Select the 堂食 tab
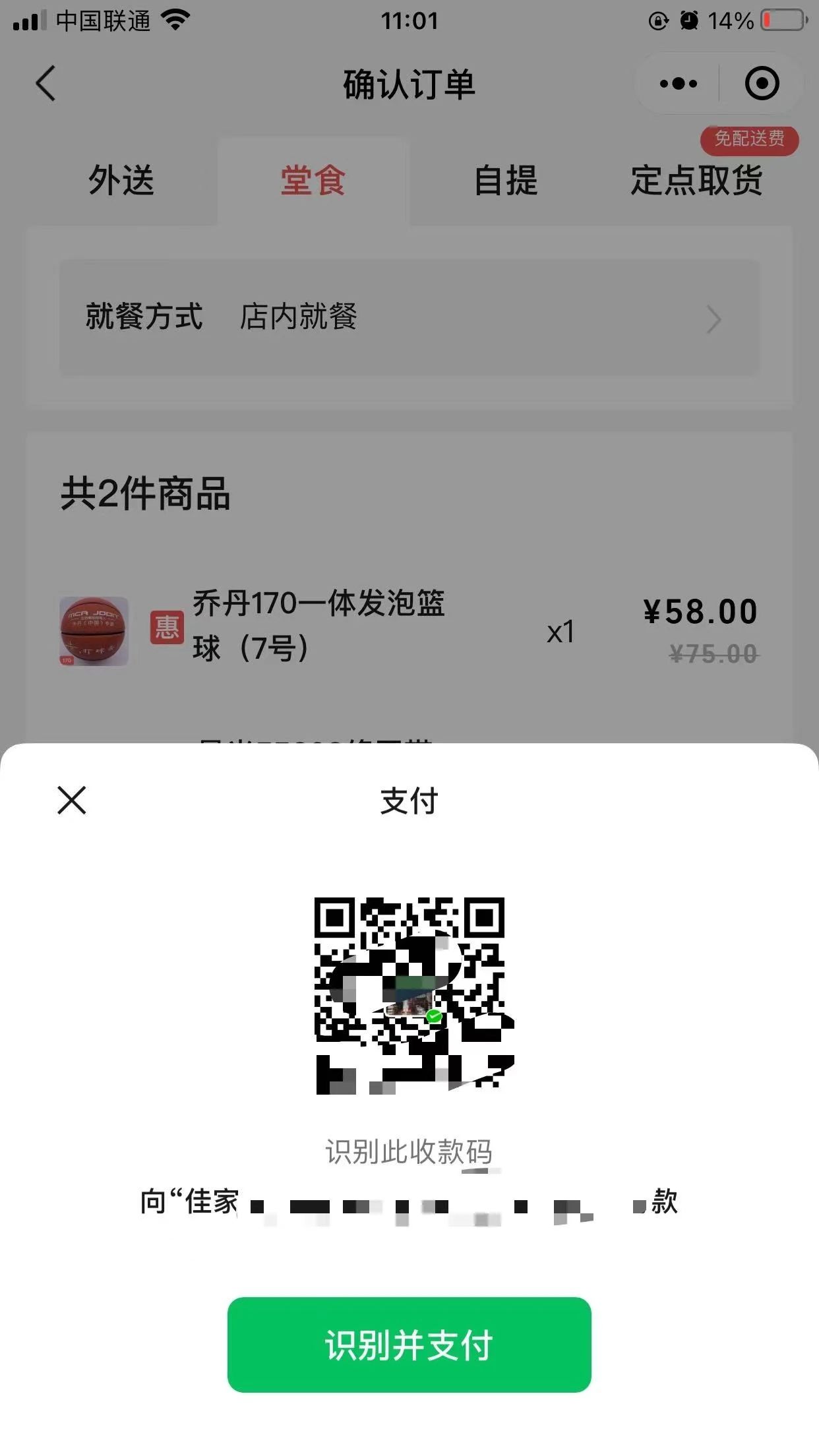The height and width of the screenshot is (1456, 819). 313,180
